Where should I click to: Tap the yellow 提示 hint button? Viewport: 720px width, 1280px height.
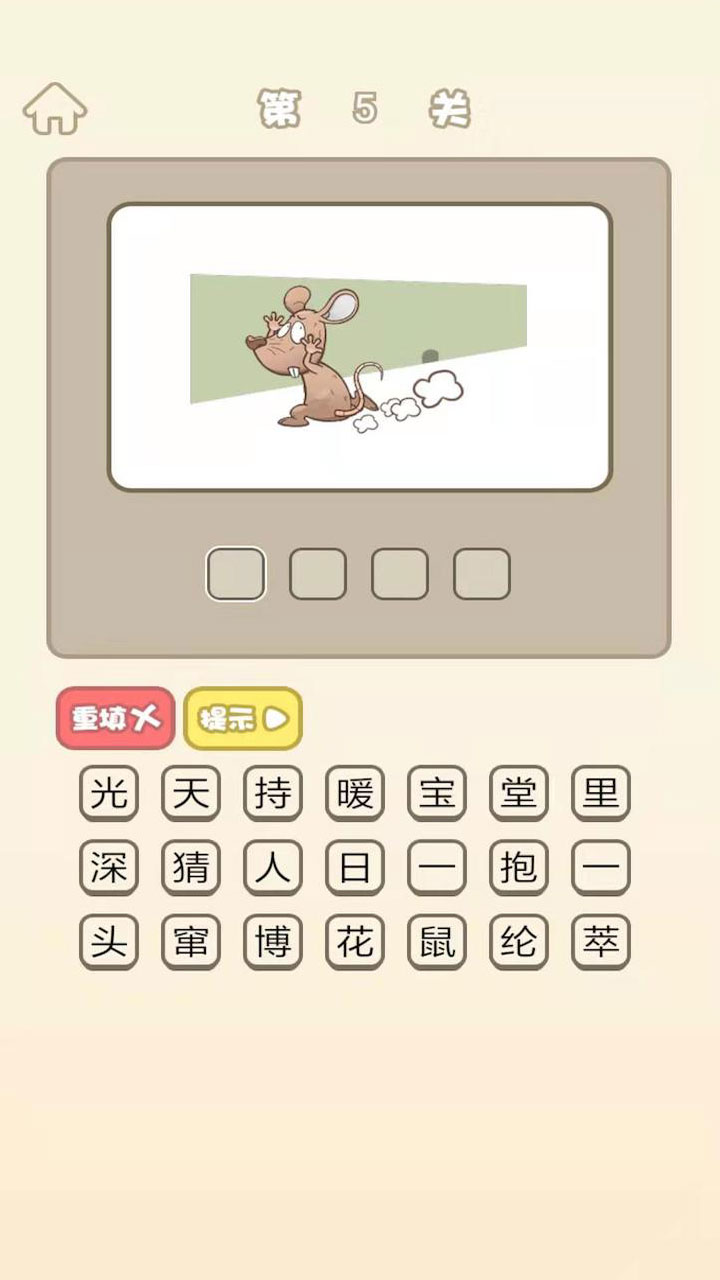point(241,717)
